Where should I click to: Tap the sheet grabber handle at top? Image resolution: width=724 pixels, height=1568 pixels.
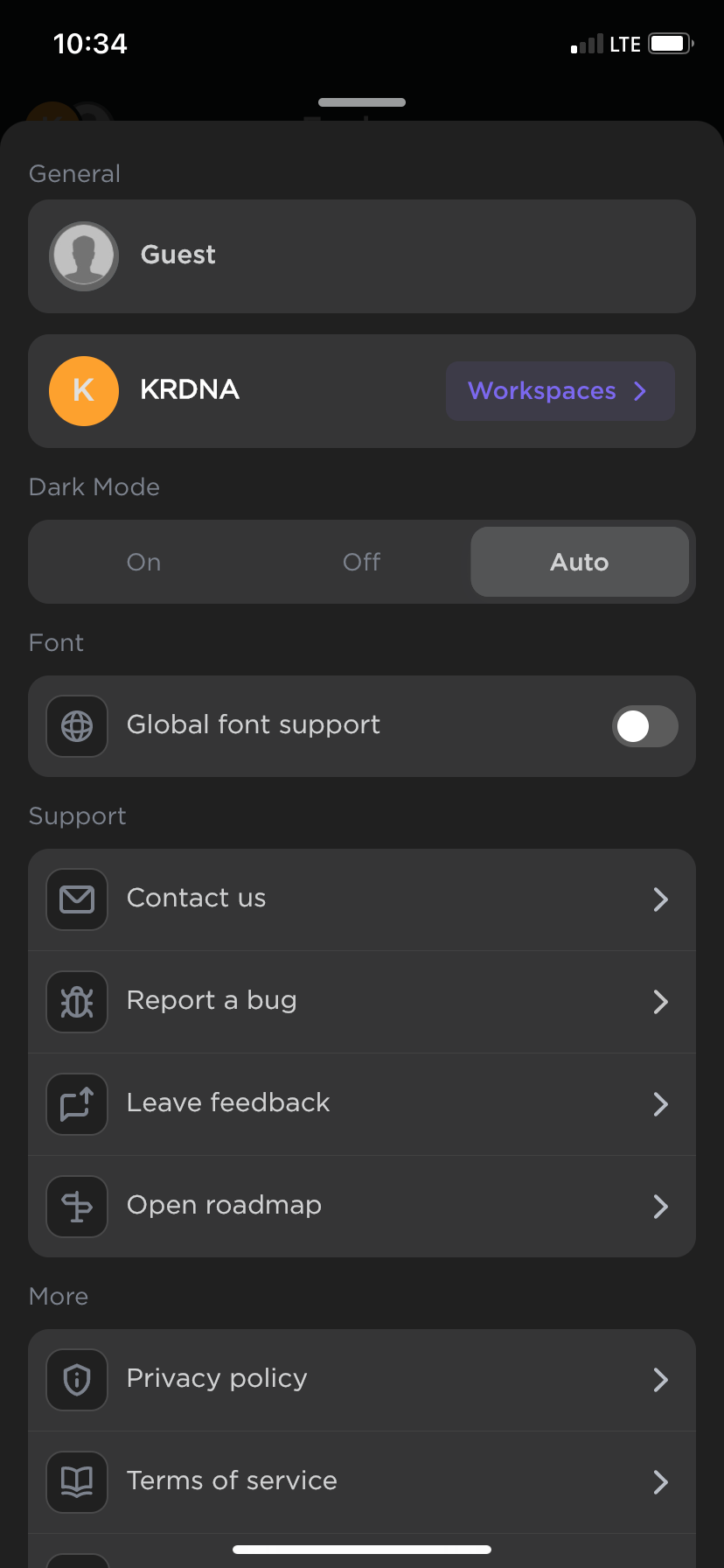point(362,102)
